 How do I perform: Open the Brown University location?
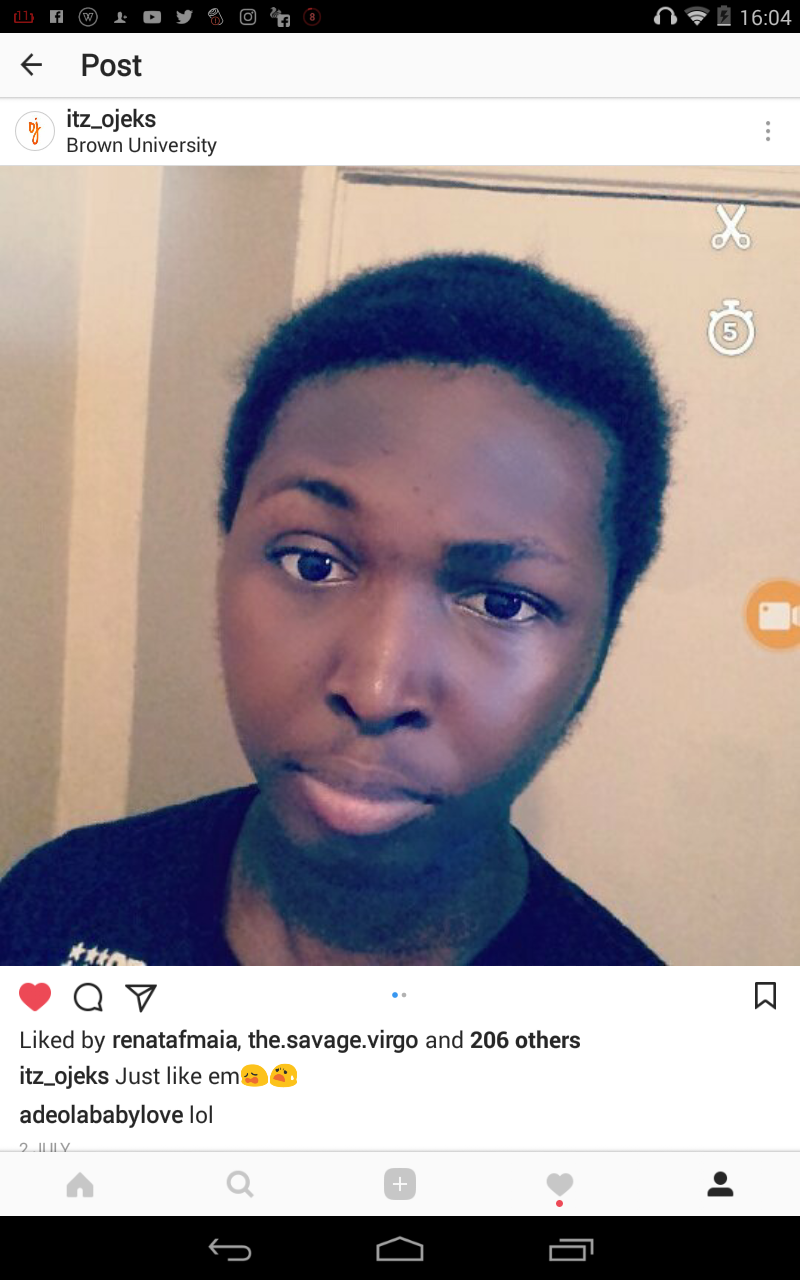tap(141, 145)
